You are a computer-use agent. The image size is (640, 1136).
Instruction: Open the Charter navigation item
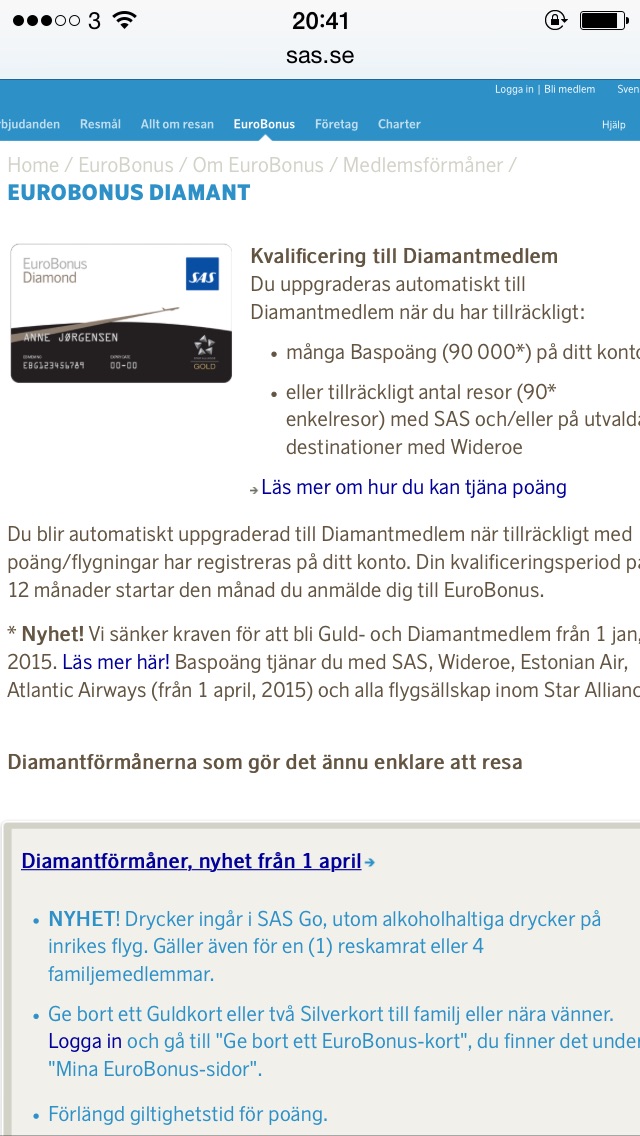[x=399, y=124]
